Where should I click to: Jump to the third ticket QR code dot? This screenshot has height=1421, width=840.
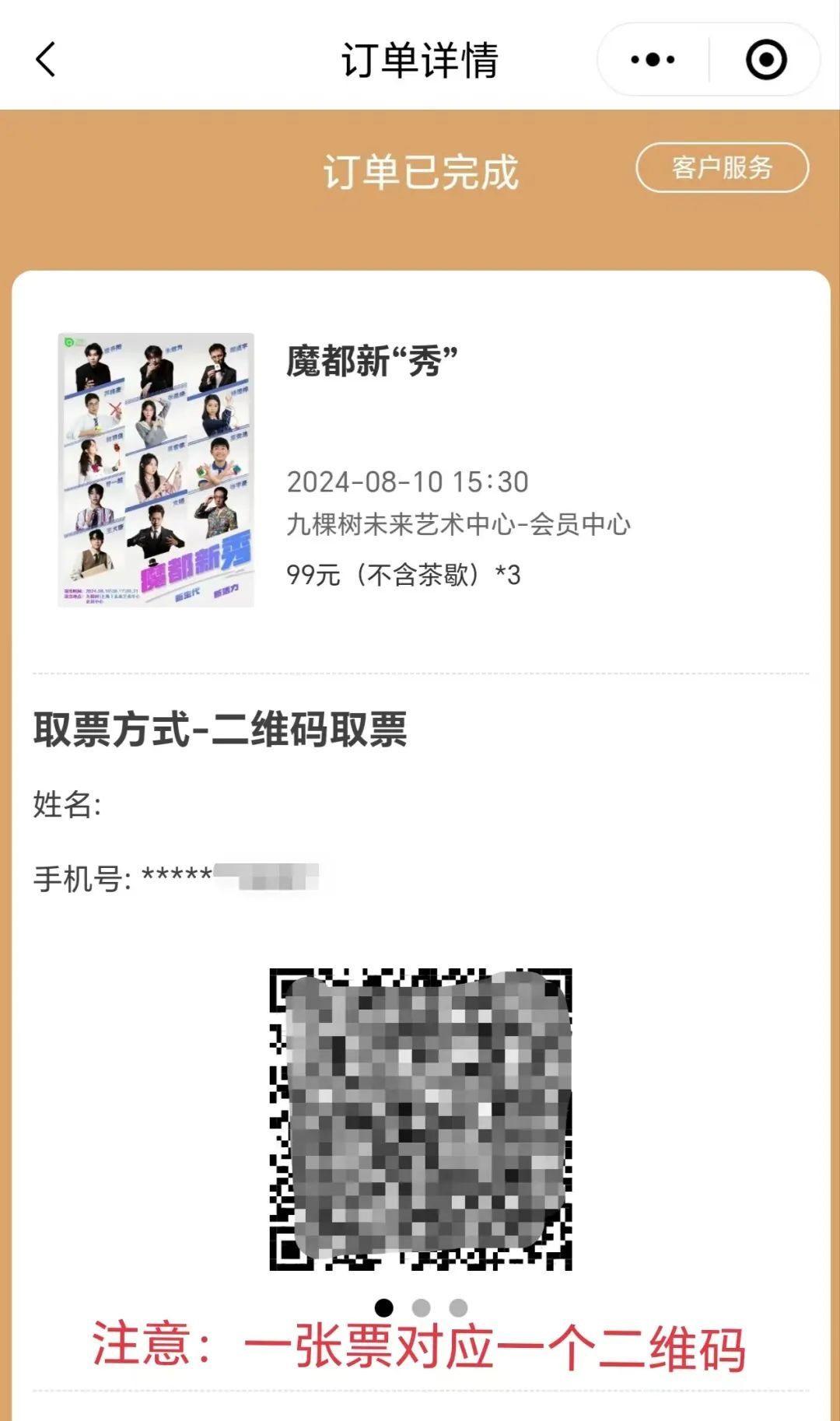(x=458, y=1307)
